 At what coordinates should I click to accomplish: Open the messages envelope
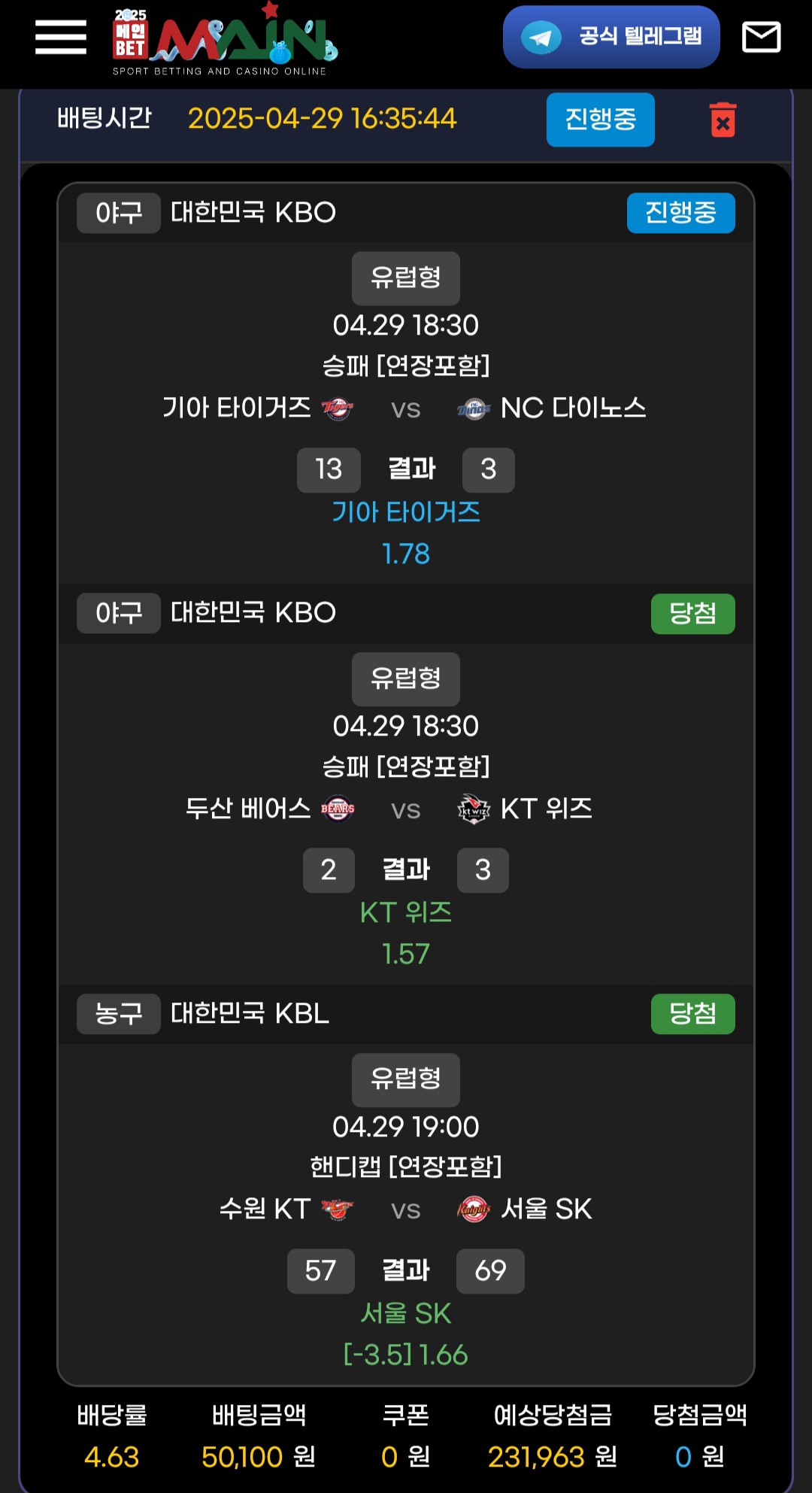[761, 37]
